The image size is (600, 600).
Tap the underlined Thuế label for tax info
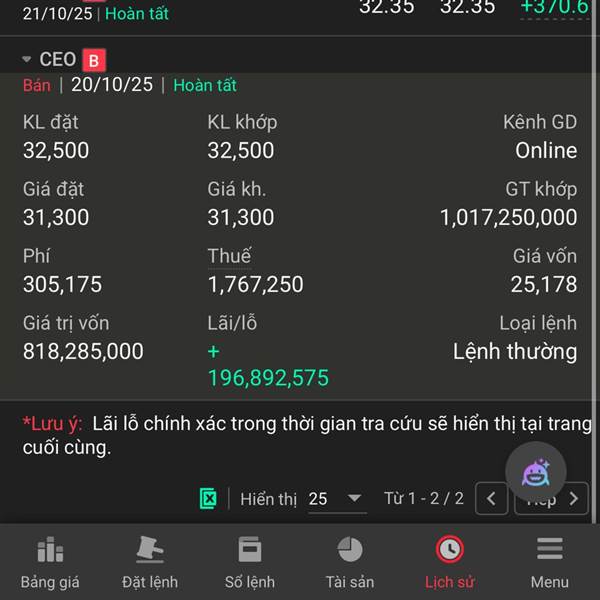229,256
